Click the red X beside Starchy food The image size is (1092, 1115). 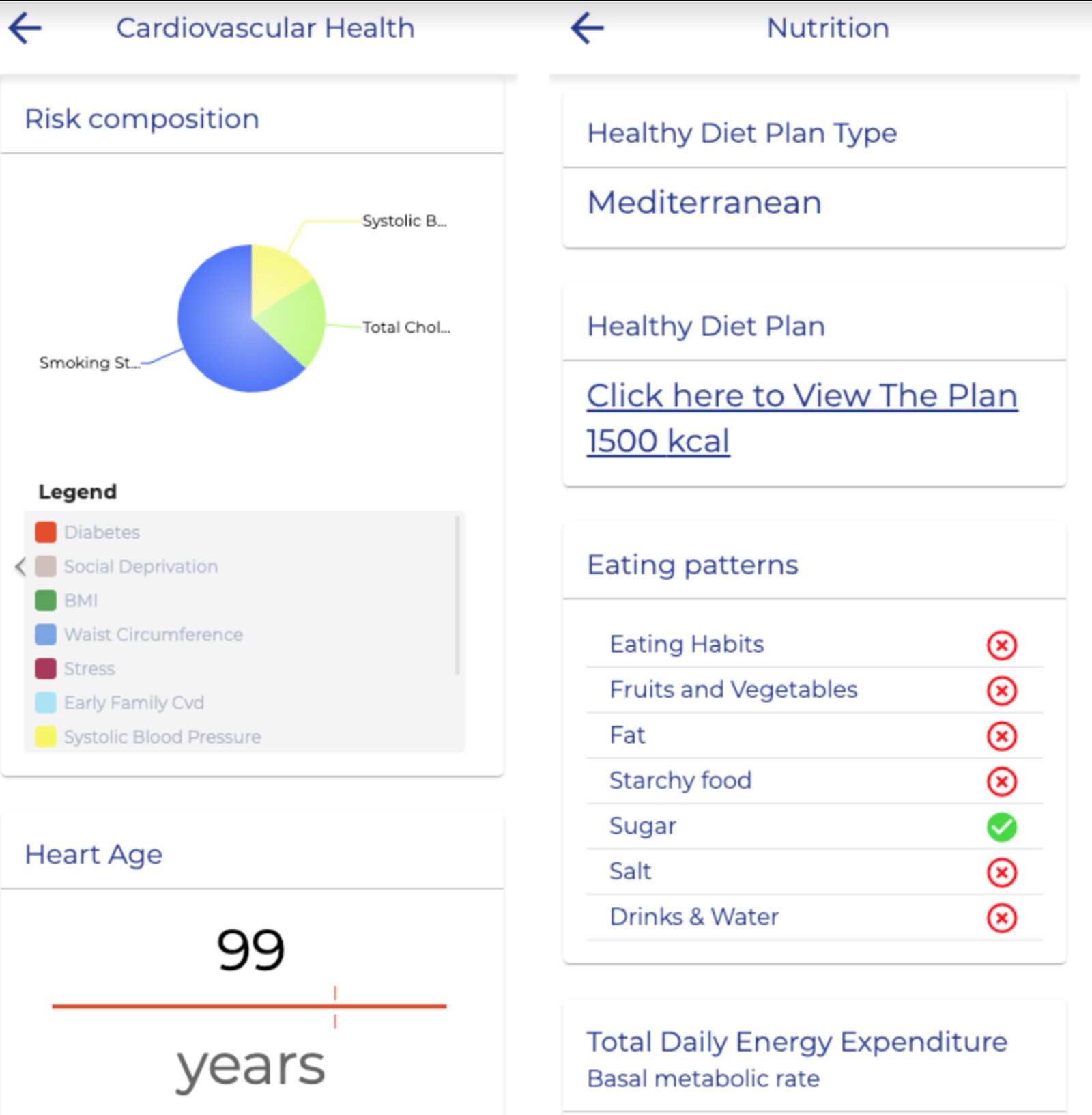click(x=1001, y=782)
